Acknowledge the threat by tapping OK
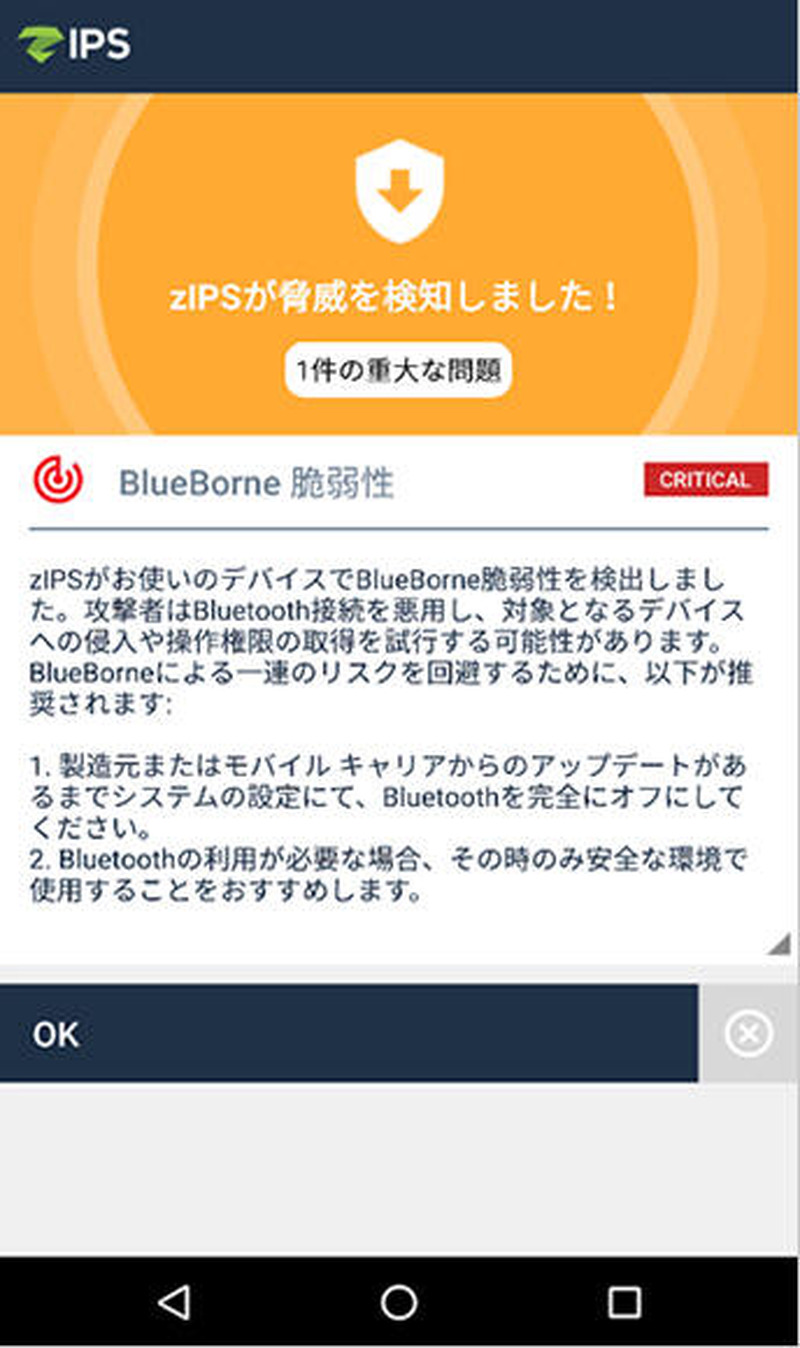 click(55, 1033)
